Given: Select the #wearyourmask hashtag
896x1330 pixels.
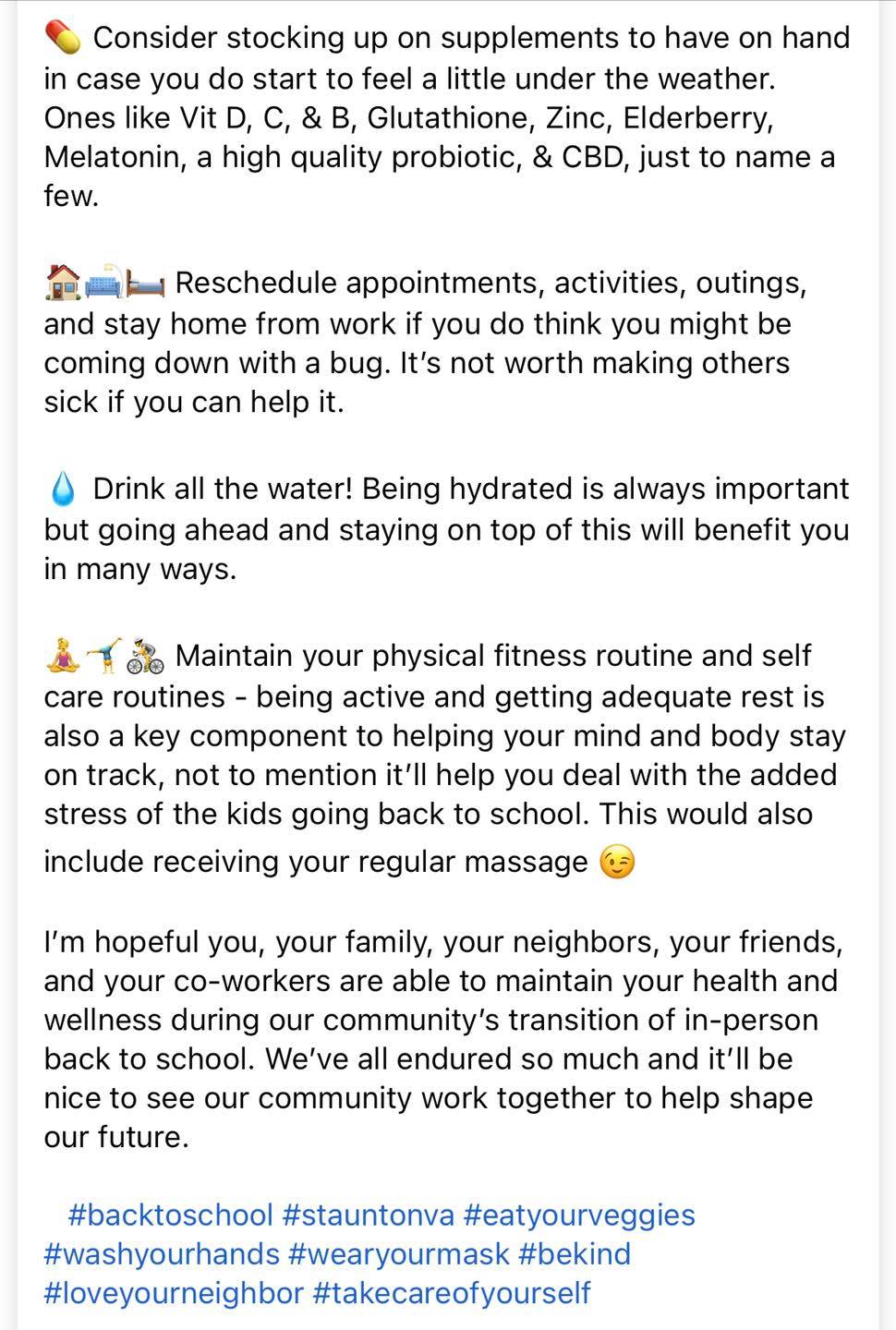Looking at the screenshot, I should point(399,1254).
